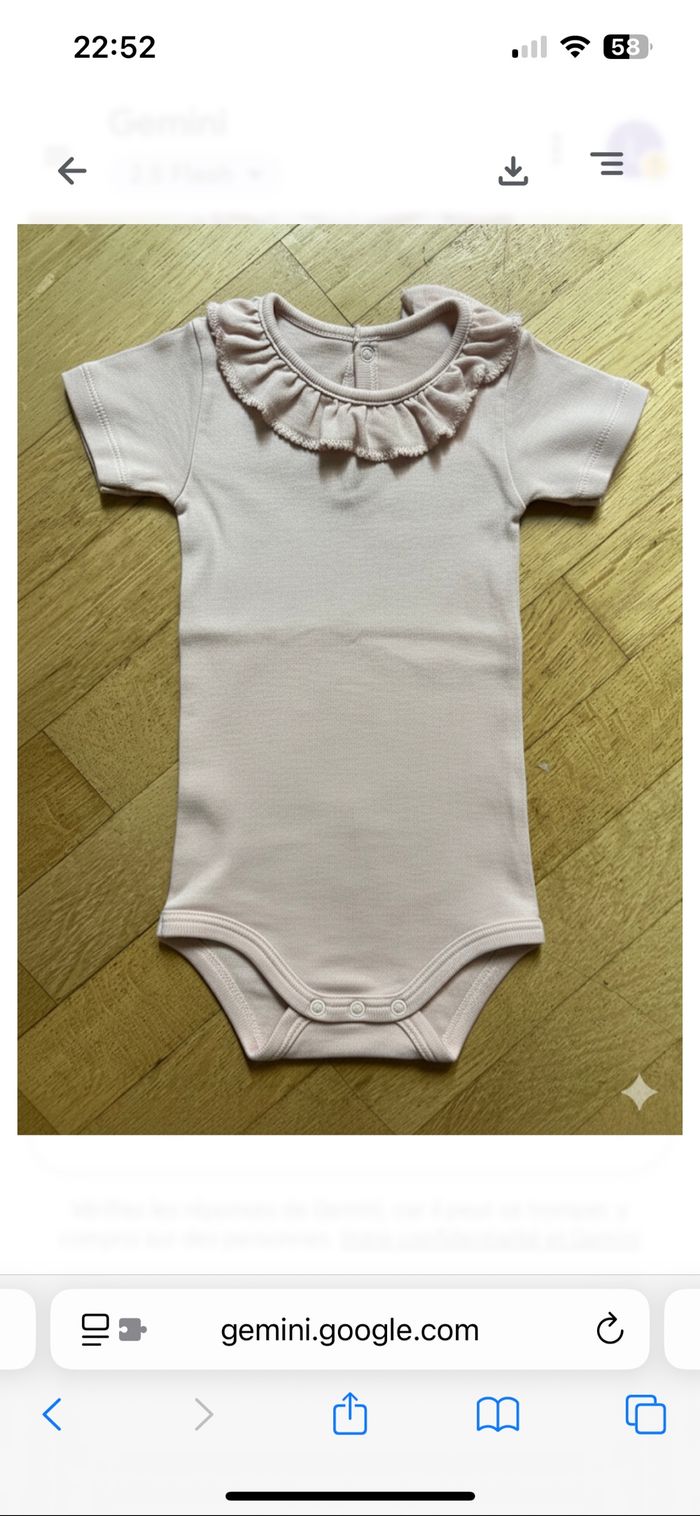Screen dimensions: 700x1516
Task: Navigate back in Safari
Action: [53, 1414]
